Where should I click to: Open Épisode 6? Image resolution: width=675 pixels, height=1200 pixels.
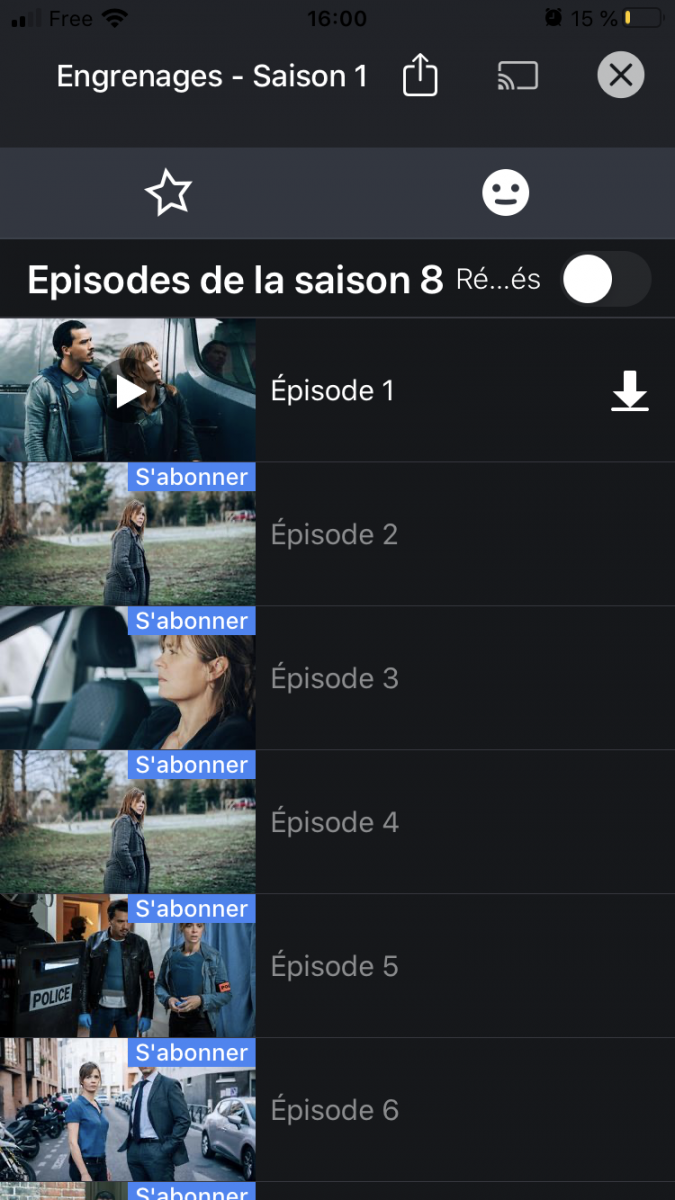click(334, 1110)
